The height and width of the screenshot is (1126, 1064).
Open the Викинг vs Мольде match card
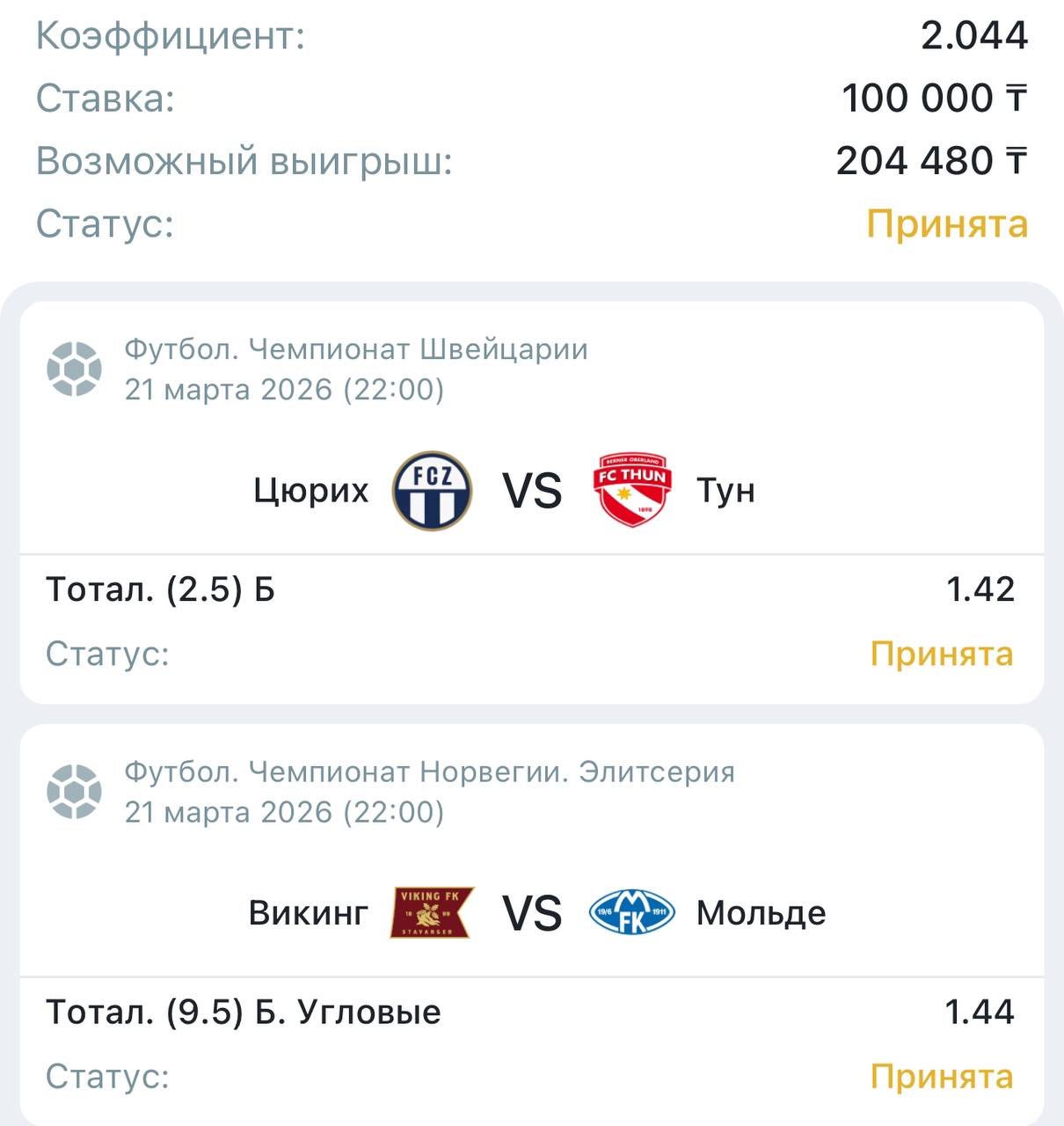pyautogui.click(x=531, y=912)
